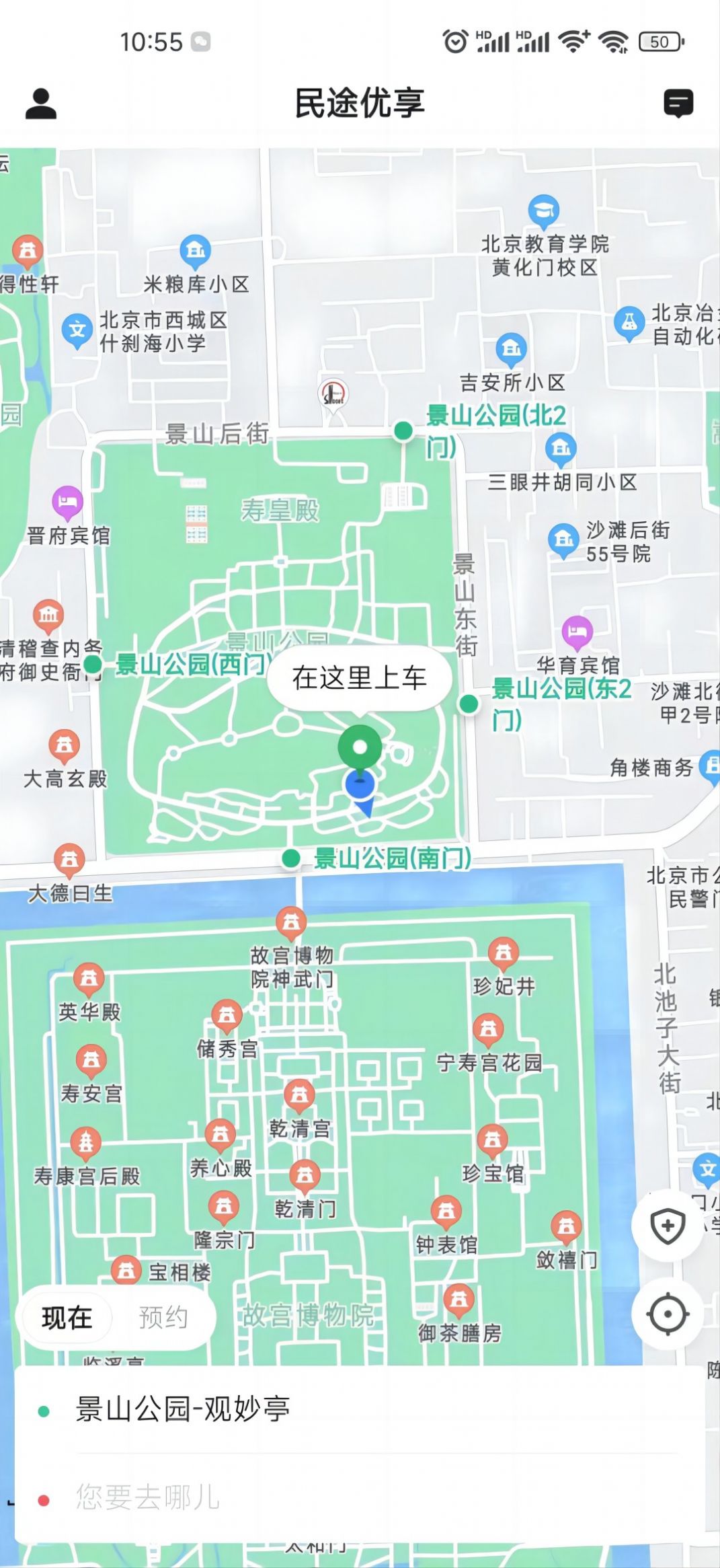720x1568 pixels.
Task: Tap the 北京教育学院 school marker
Action: (543, 211)
